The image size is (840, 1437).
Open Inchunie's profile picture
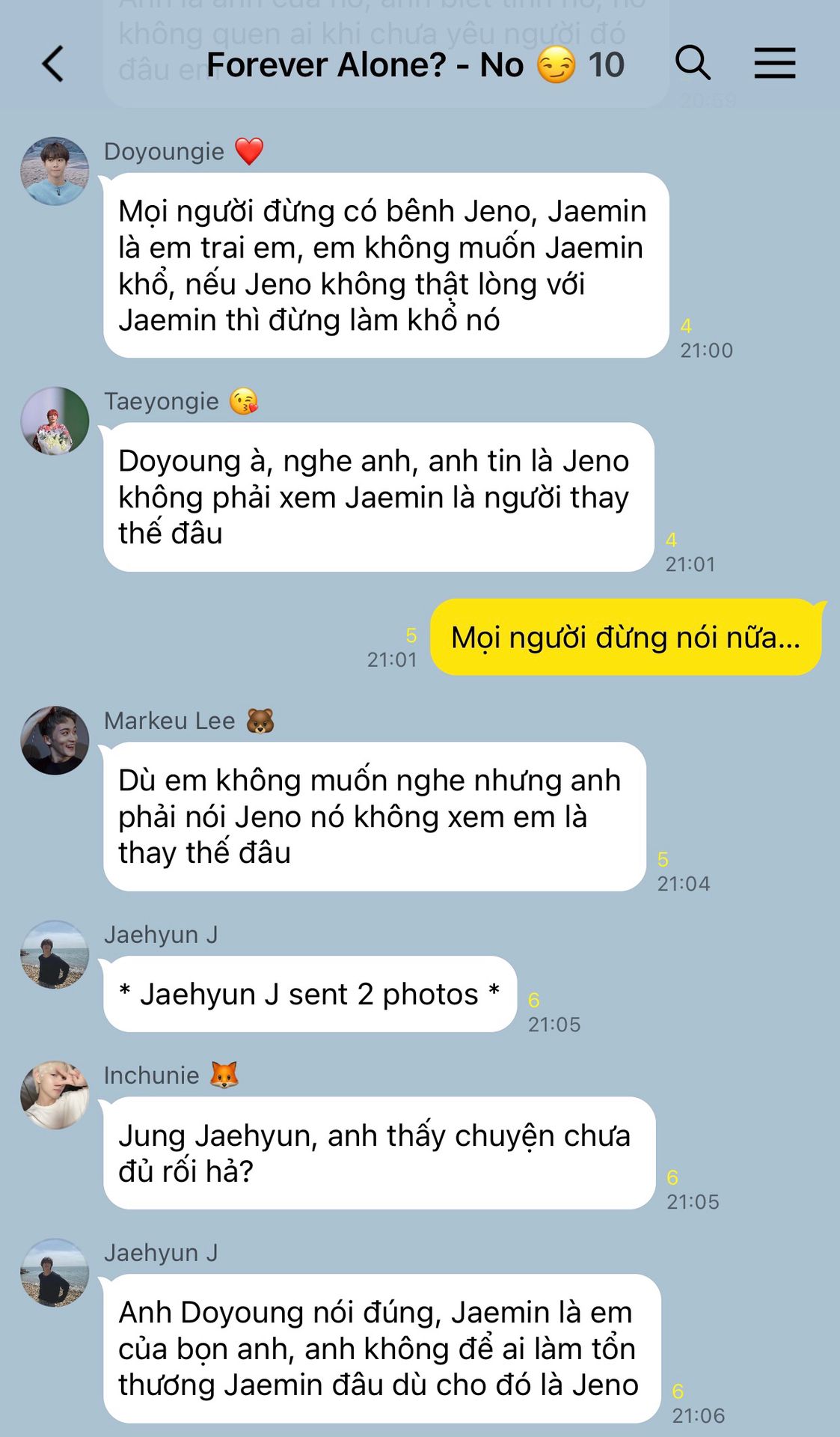(x=55, y=1094)
